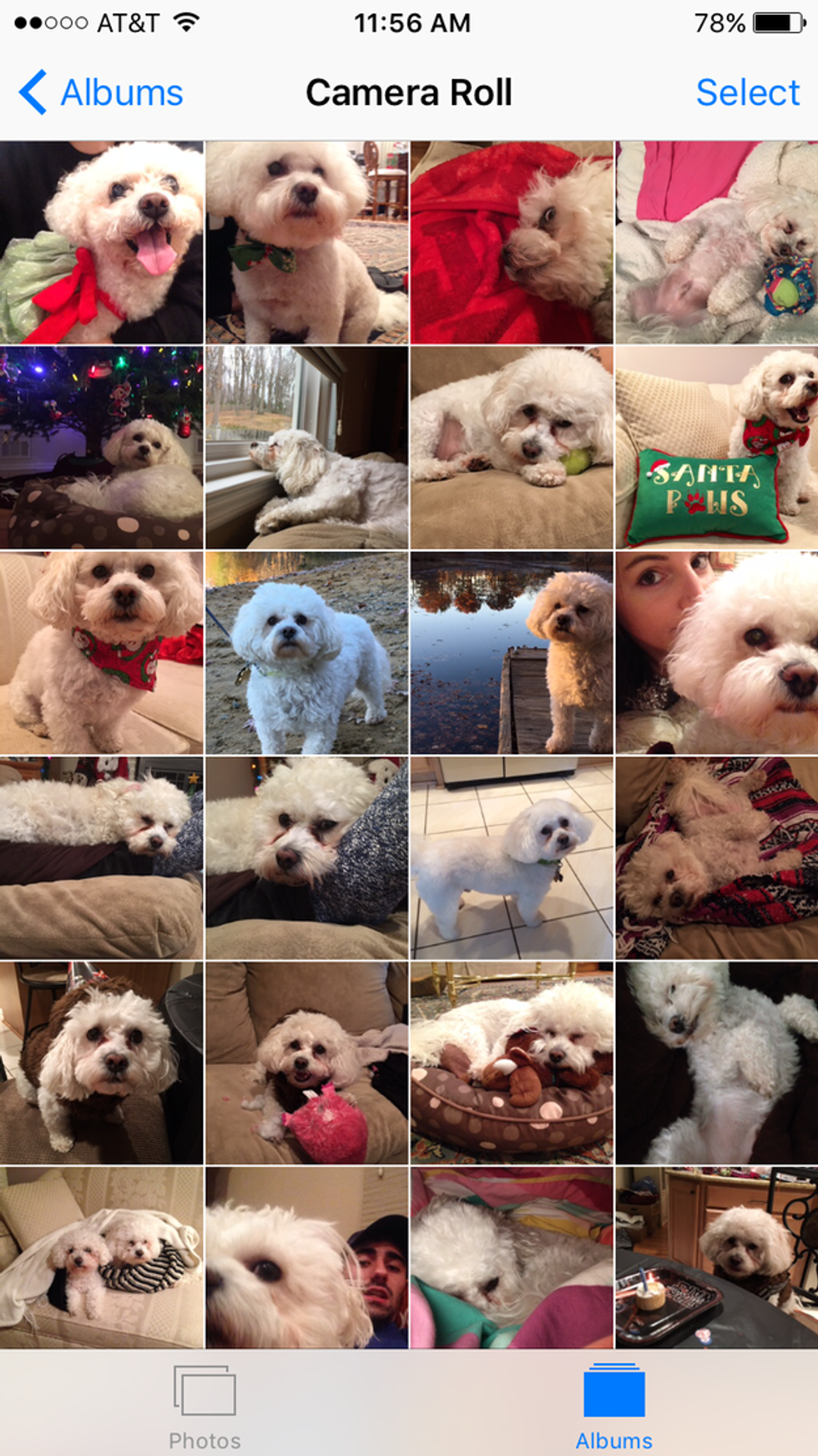The height and width of the screenshot is (1456, 818).
Task: Tap Select to choose photos
Action: pyautogui.click(x=747, y=93)
